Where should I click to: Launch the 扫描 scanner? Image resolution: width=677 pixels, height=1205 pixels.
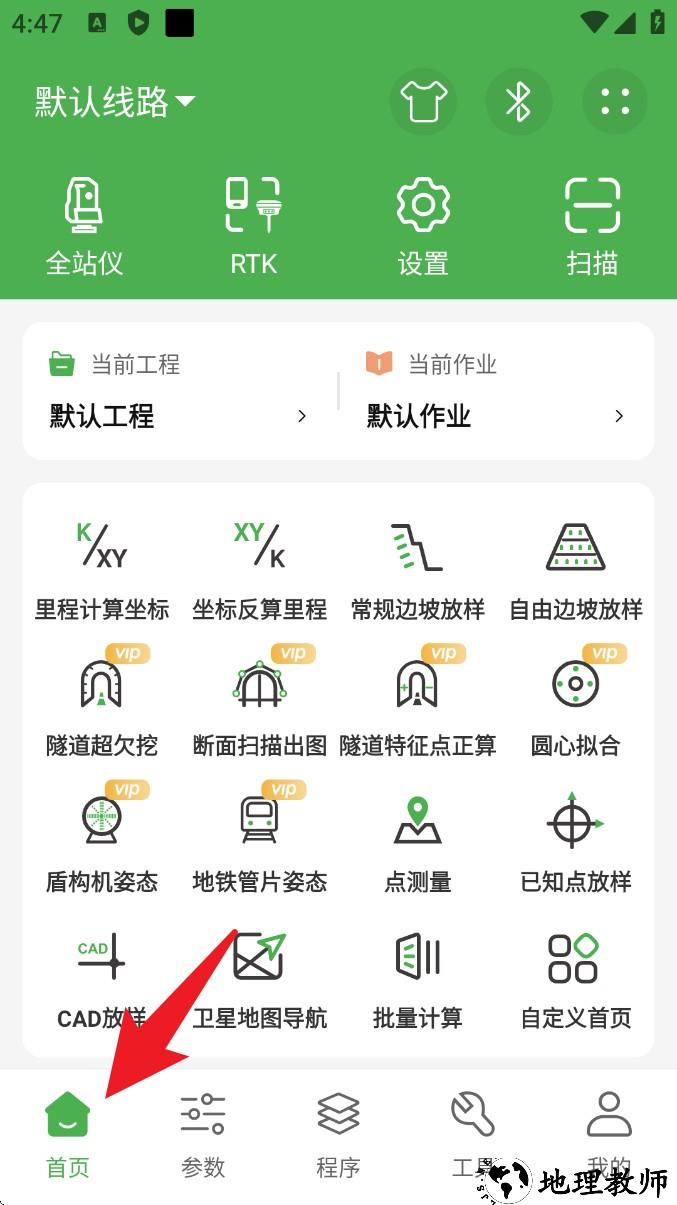point(592,226)
